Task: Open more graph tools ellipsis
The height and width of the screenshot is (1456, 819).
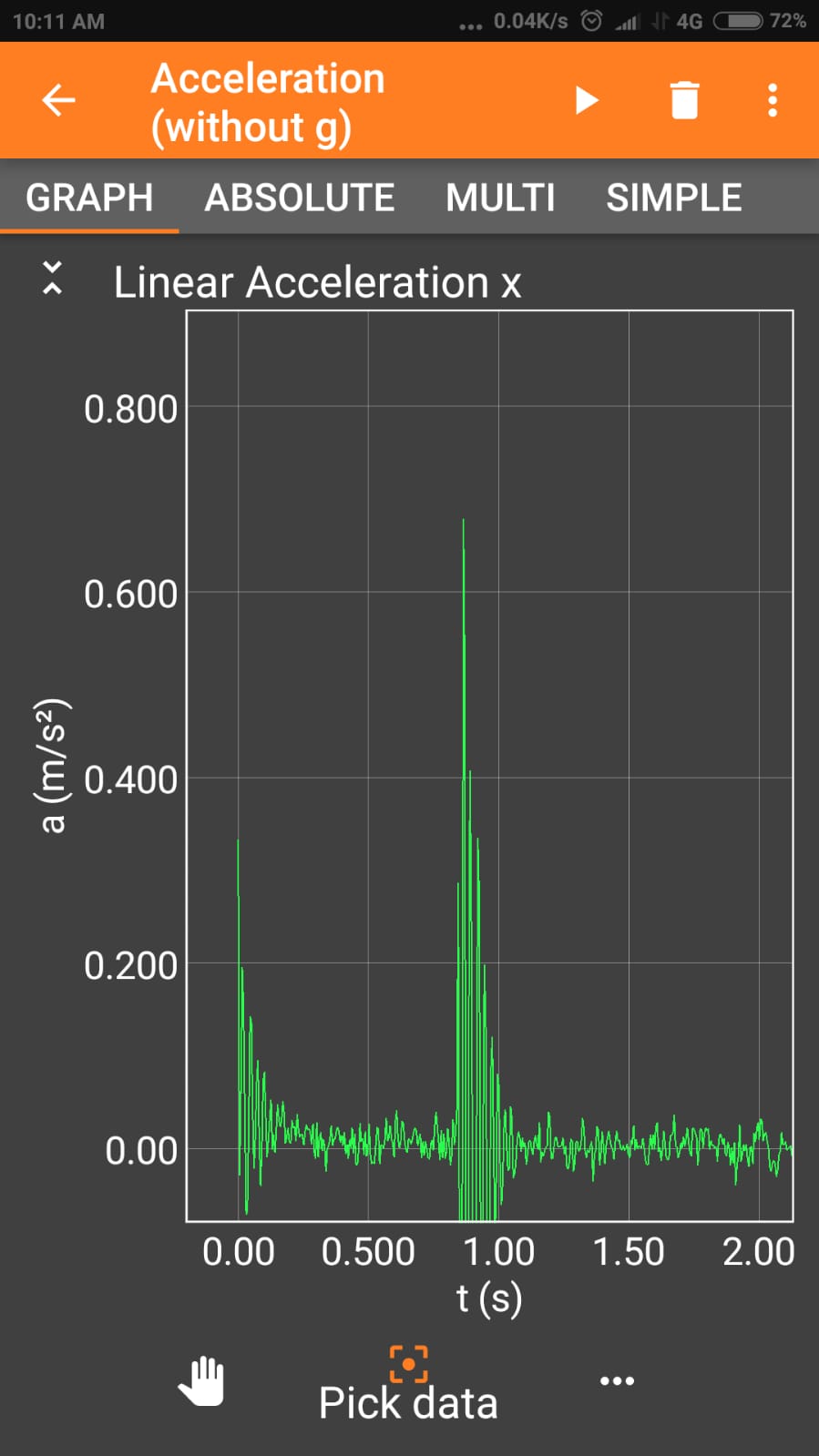Action: coord(617,1380)
